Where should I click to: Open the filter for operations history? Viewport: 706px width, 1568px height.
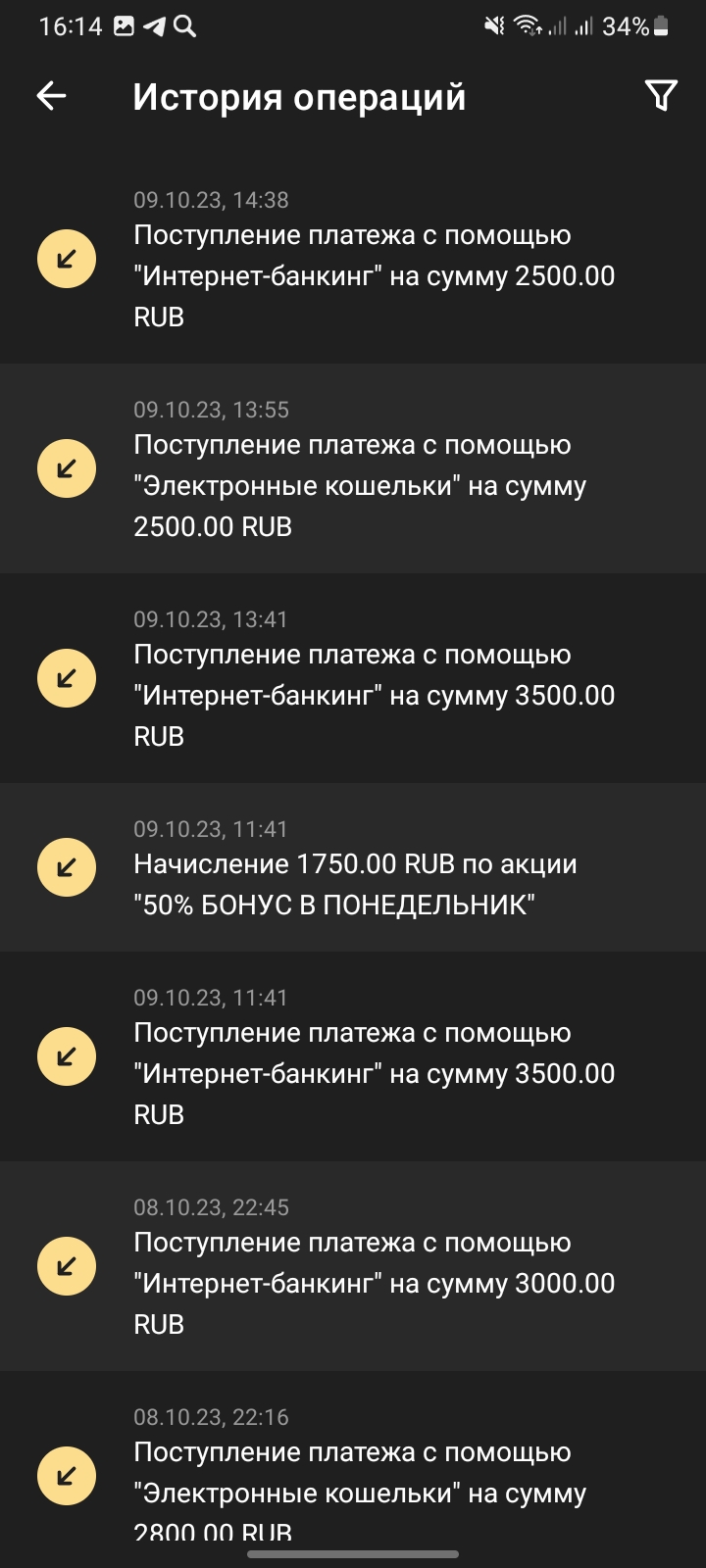click(661, 96)
